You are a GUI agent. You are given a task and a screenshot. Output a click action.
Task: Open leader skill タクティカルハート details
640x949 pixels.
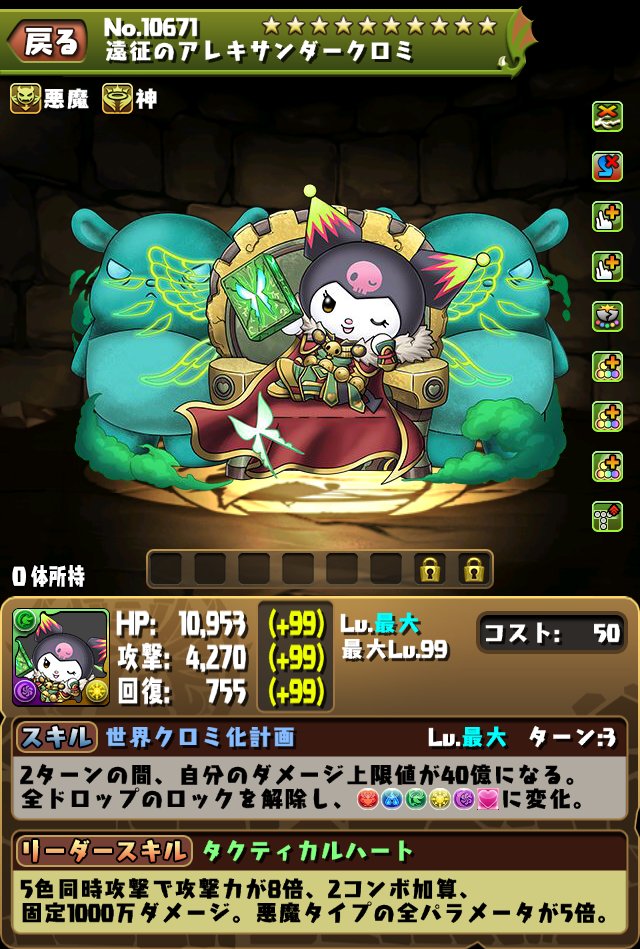(x=308, y=851)
